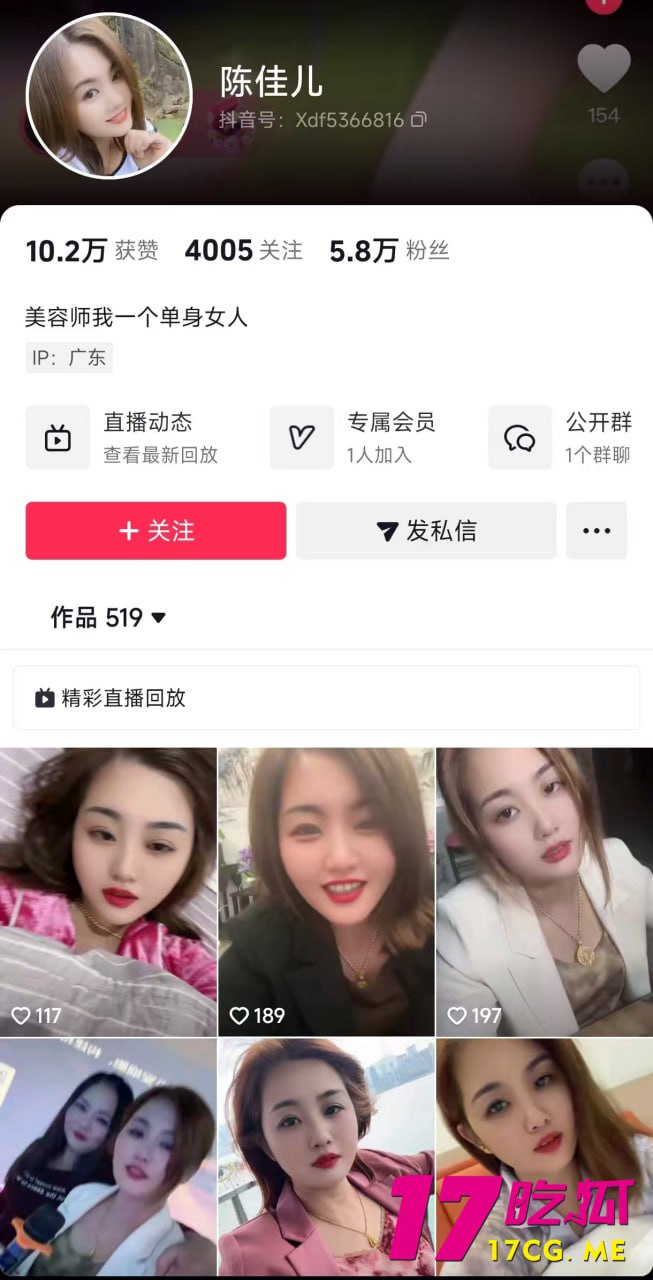Copy the Douyin ID Xdf5366816
The image size is (653, 1280).
pos(419,120)
